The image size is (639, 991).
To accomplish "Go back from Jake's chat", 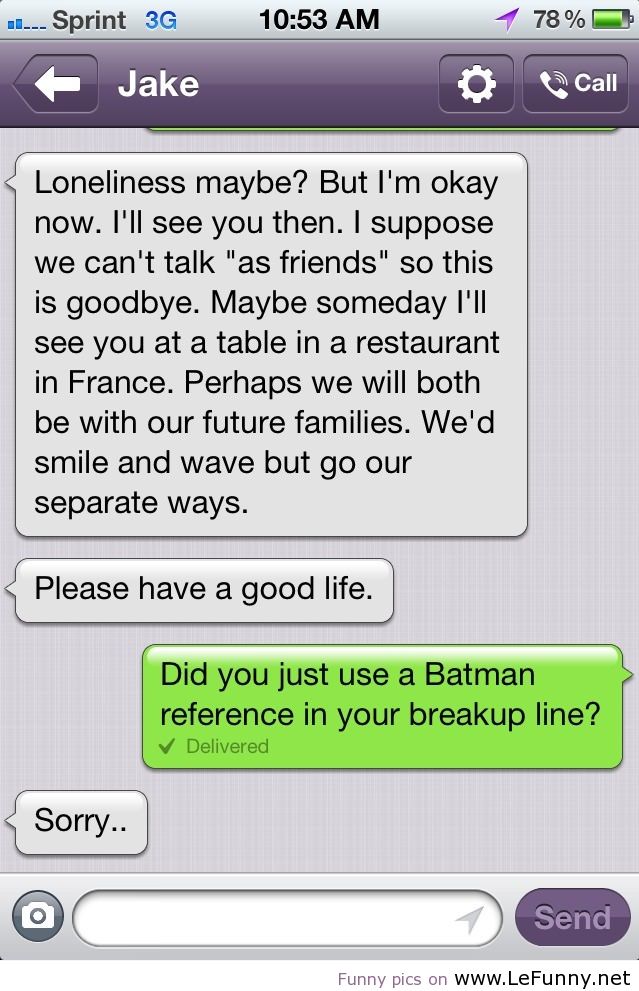I will coord(56,84).
